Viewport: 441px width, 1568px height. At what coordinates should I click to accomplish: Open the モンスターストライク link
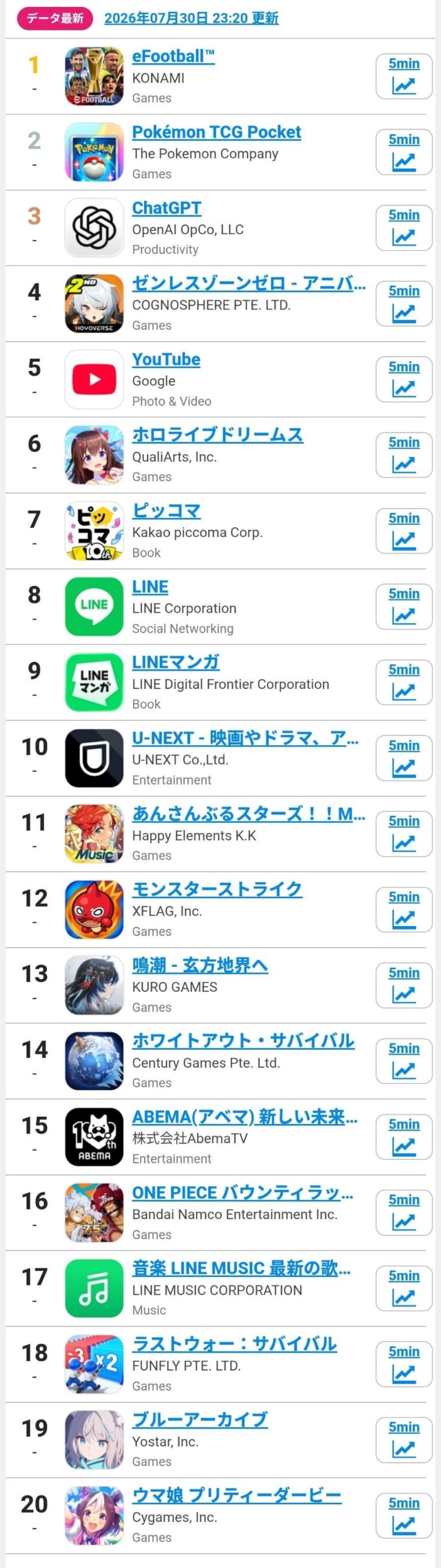point(217,890)
